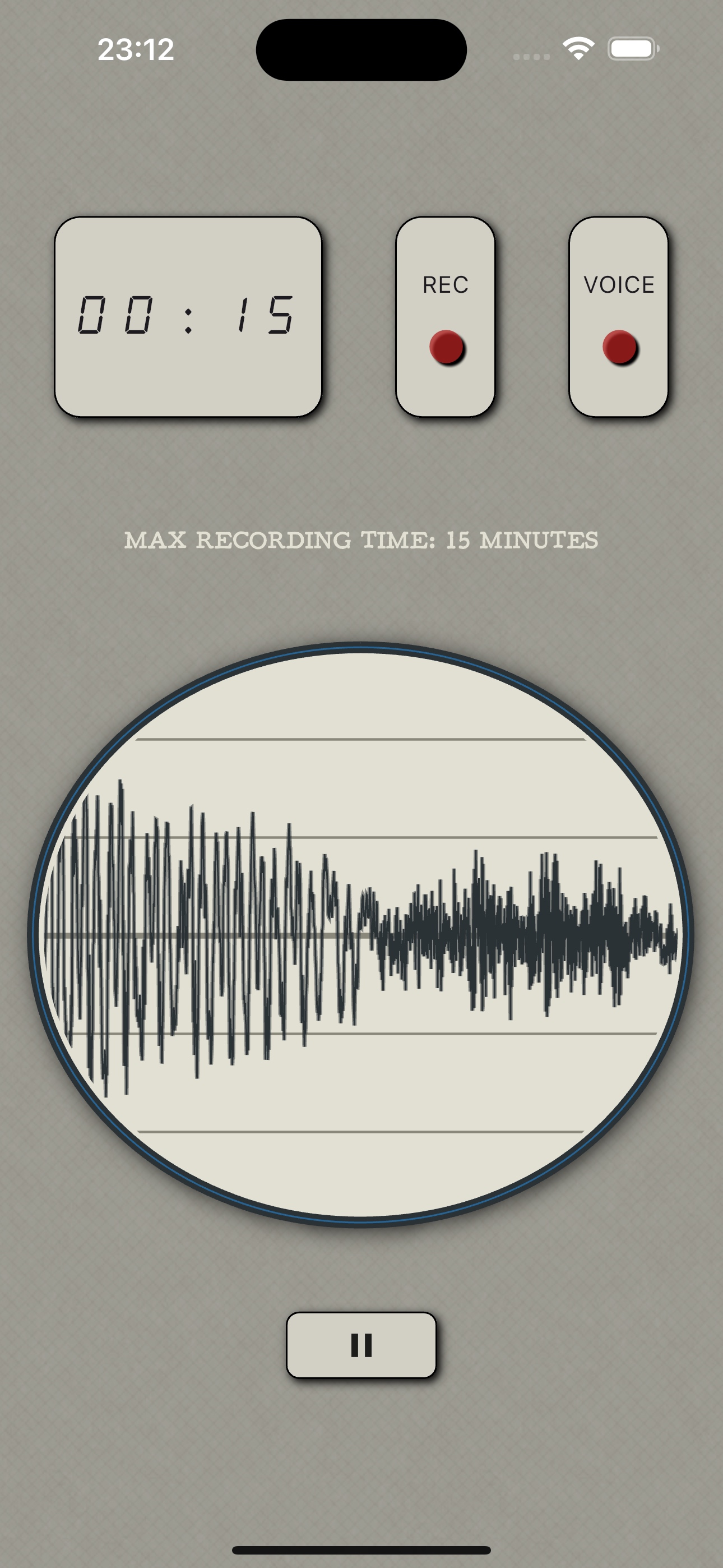Click the MAX RECORDING TIME text
Image resolution: width=723 pixels, height=1568 pixels.
(361, 539)
